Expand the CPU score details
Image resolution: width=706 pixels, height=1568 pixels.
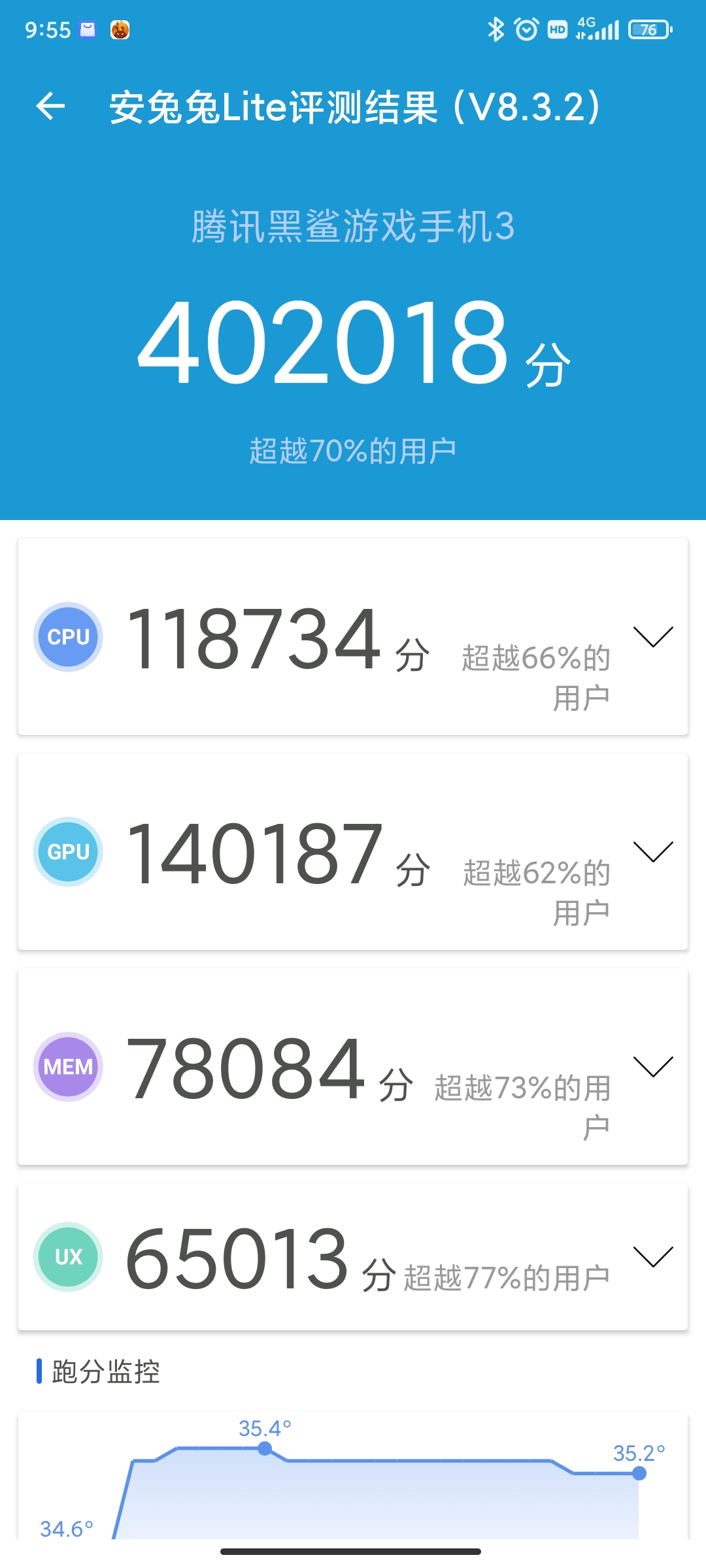pyautogui.click(x=653, y=637)
